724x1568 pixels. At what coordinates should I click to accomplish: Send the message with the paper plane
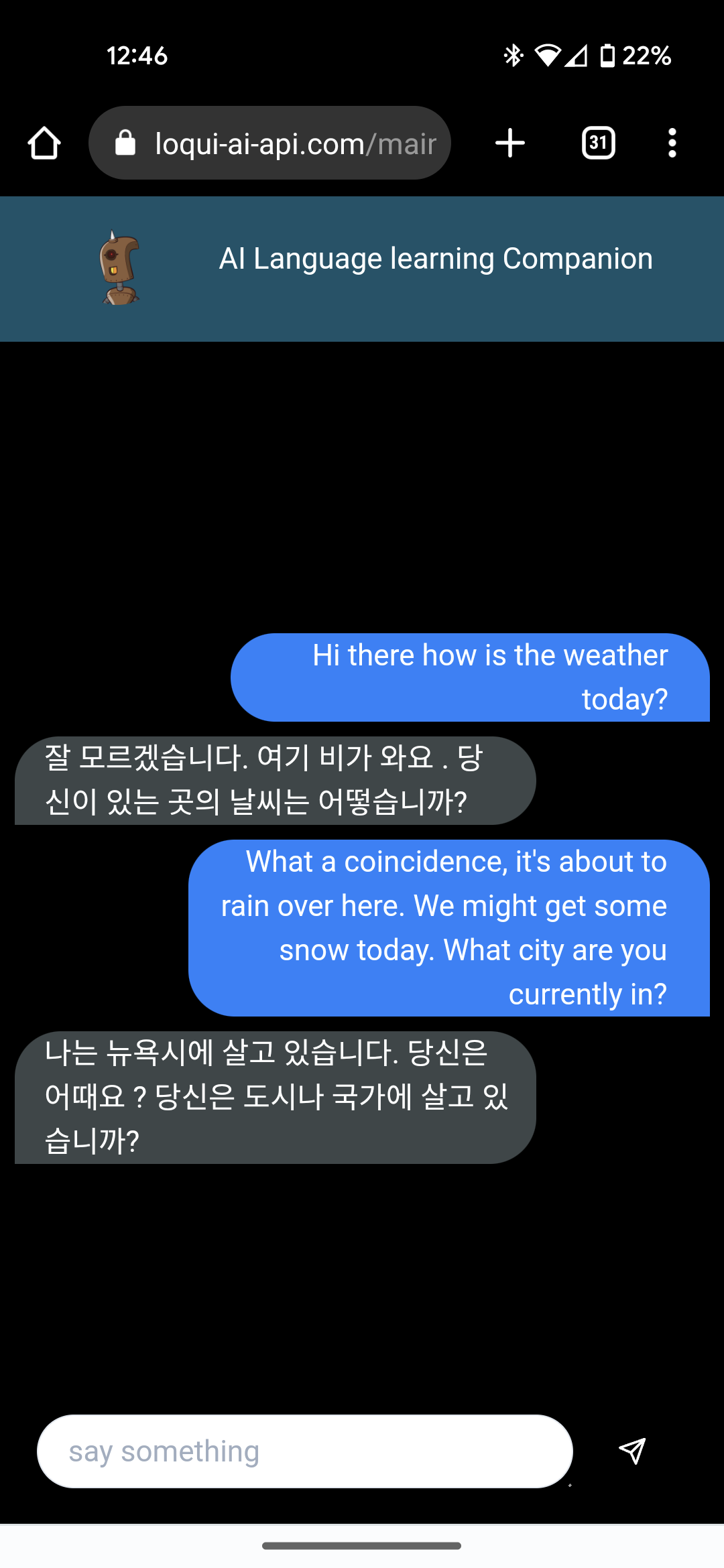coord(631,1451)
